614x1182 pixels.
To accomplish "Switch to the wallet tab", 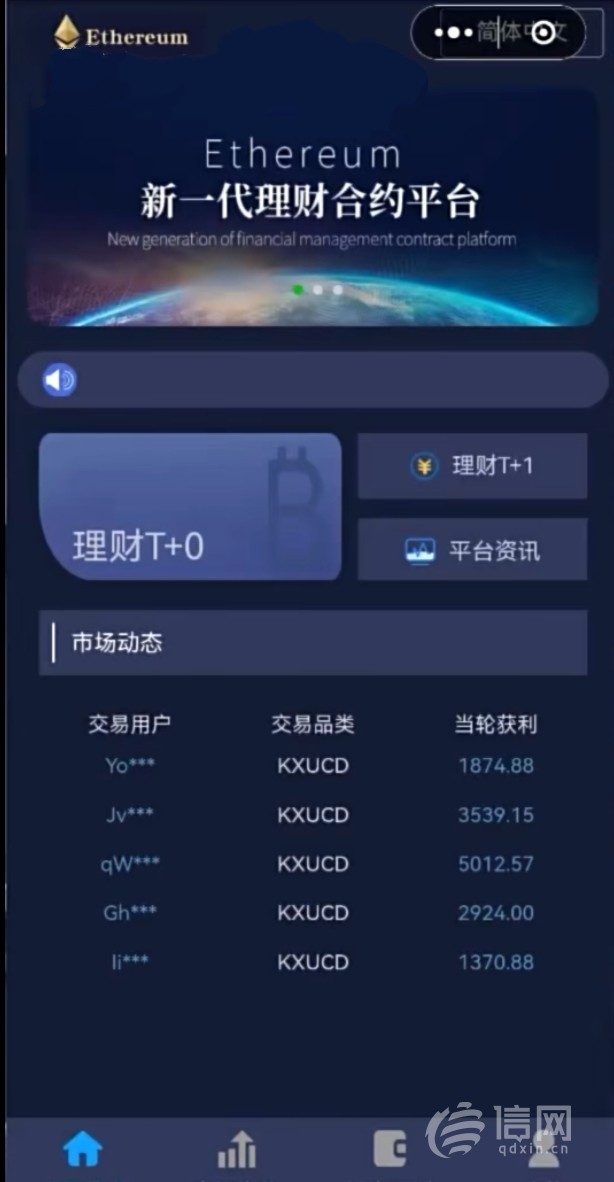I will (390, 1150).
